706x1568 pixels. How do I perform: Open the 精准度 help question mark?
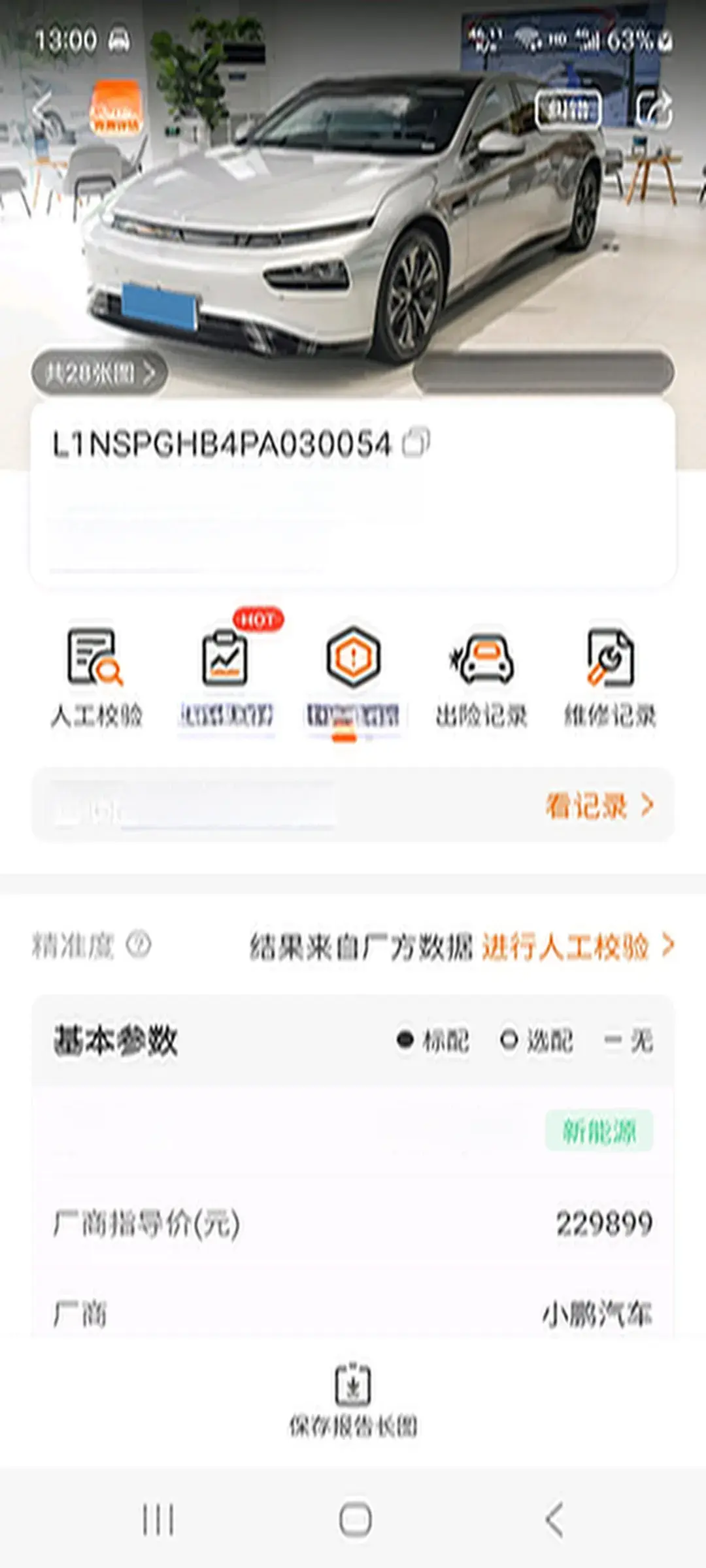pyautogui.click(x=138, y=944)
